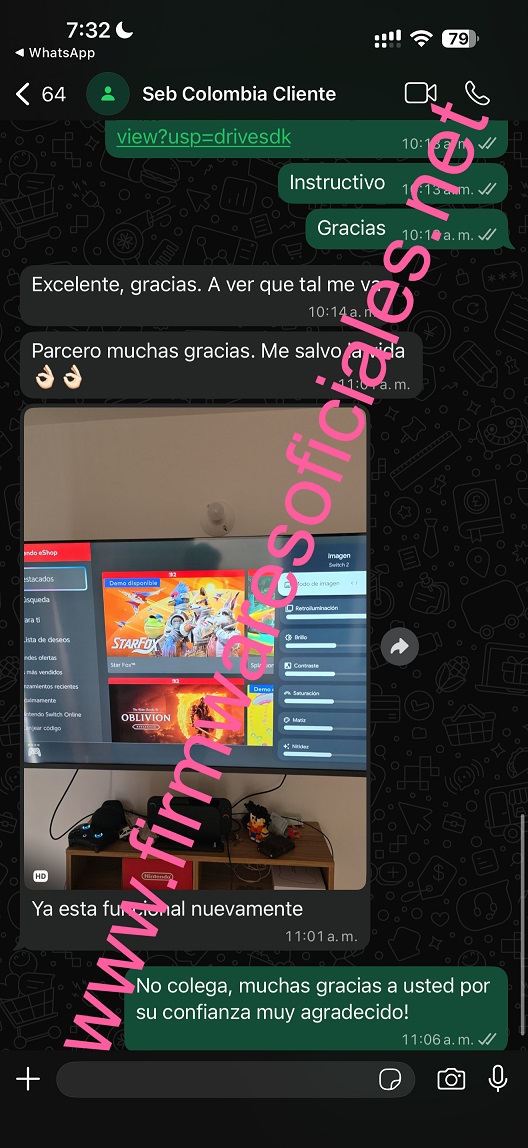This screenshot has height=1148, width=528.
Task: Open the camera
Action: click(450, 1078)
